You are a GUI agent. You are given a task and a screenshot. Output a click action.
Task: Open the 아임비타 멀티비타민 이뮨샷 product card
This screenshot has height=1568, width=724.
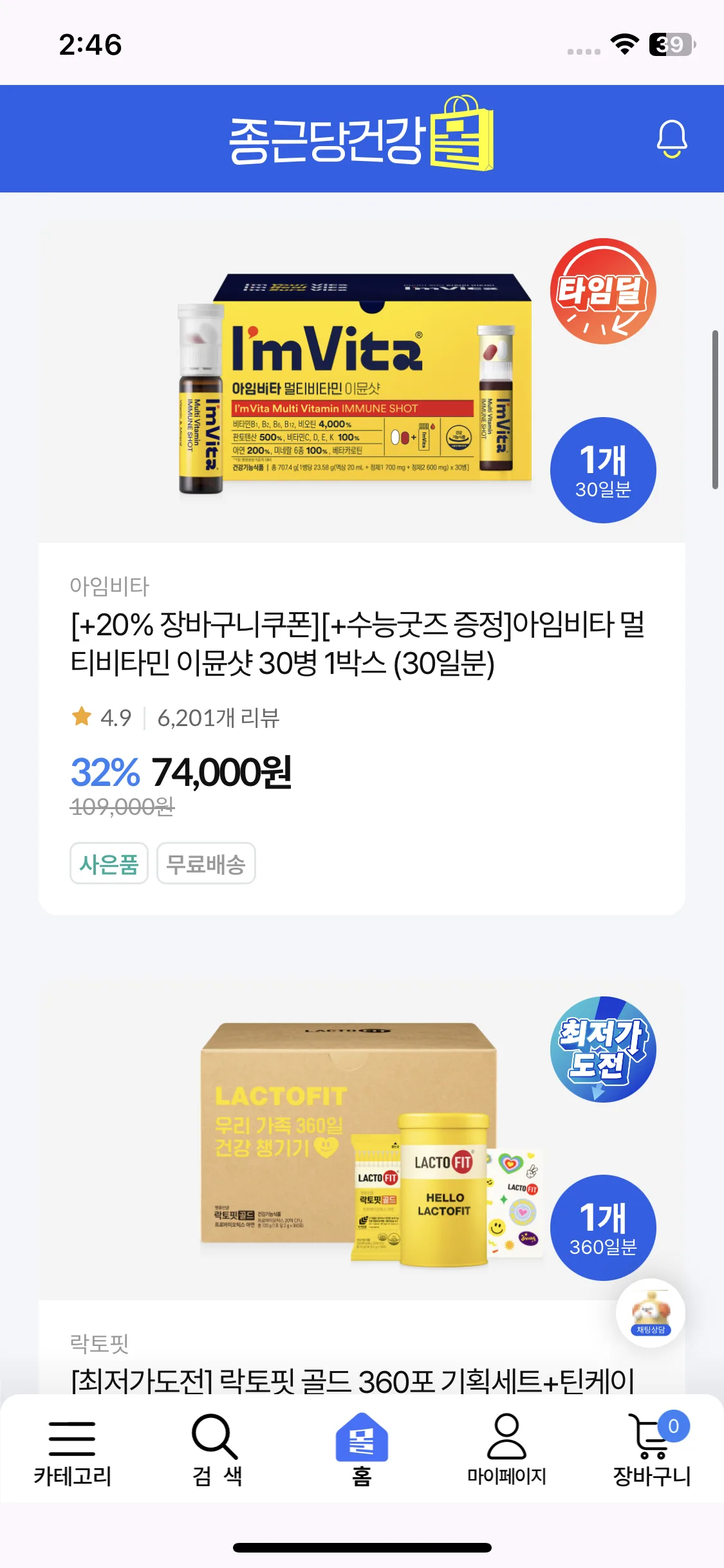coord(360,644)
